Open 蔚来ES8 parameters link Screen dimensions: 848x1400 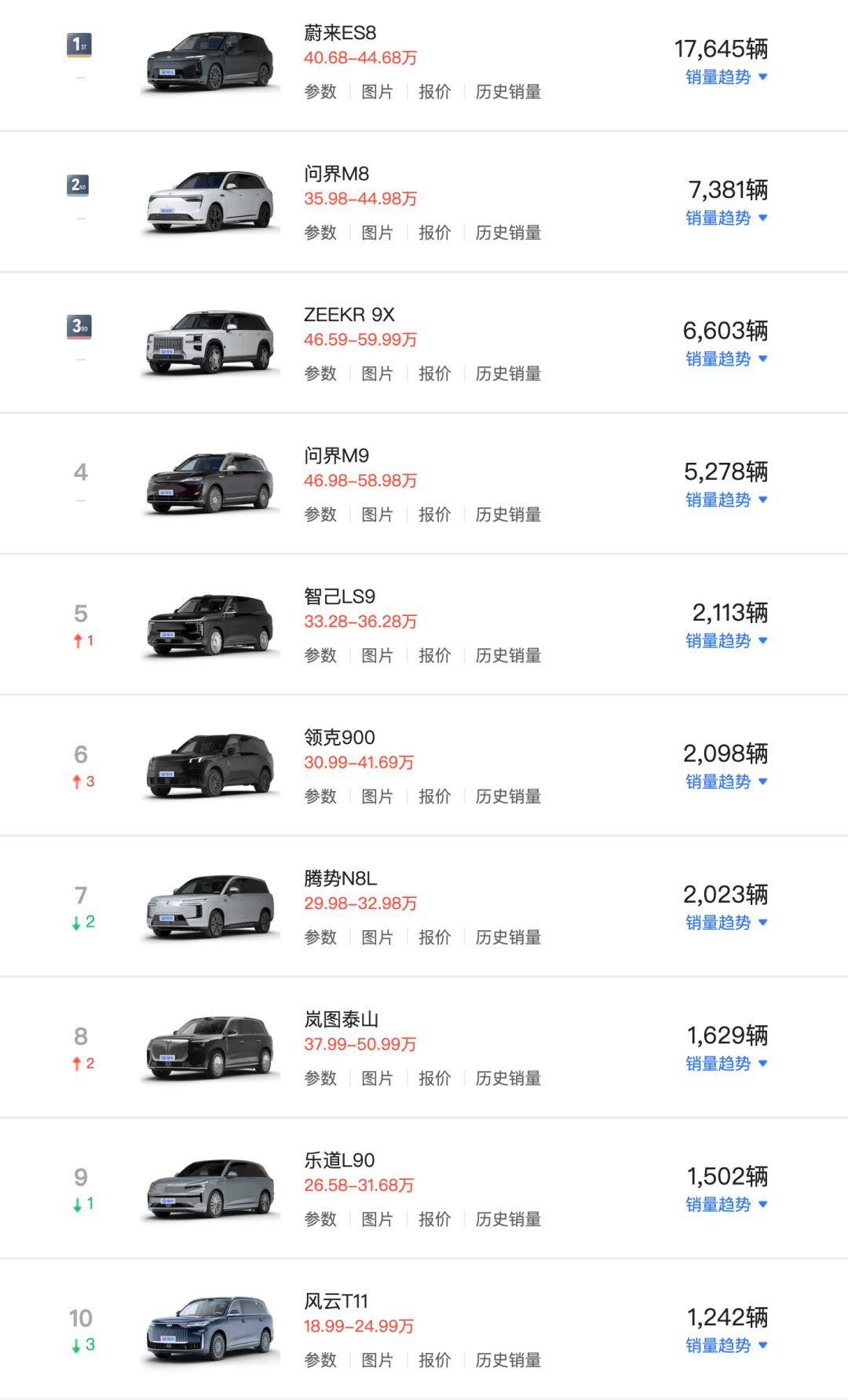320,92
